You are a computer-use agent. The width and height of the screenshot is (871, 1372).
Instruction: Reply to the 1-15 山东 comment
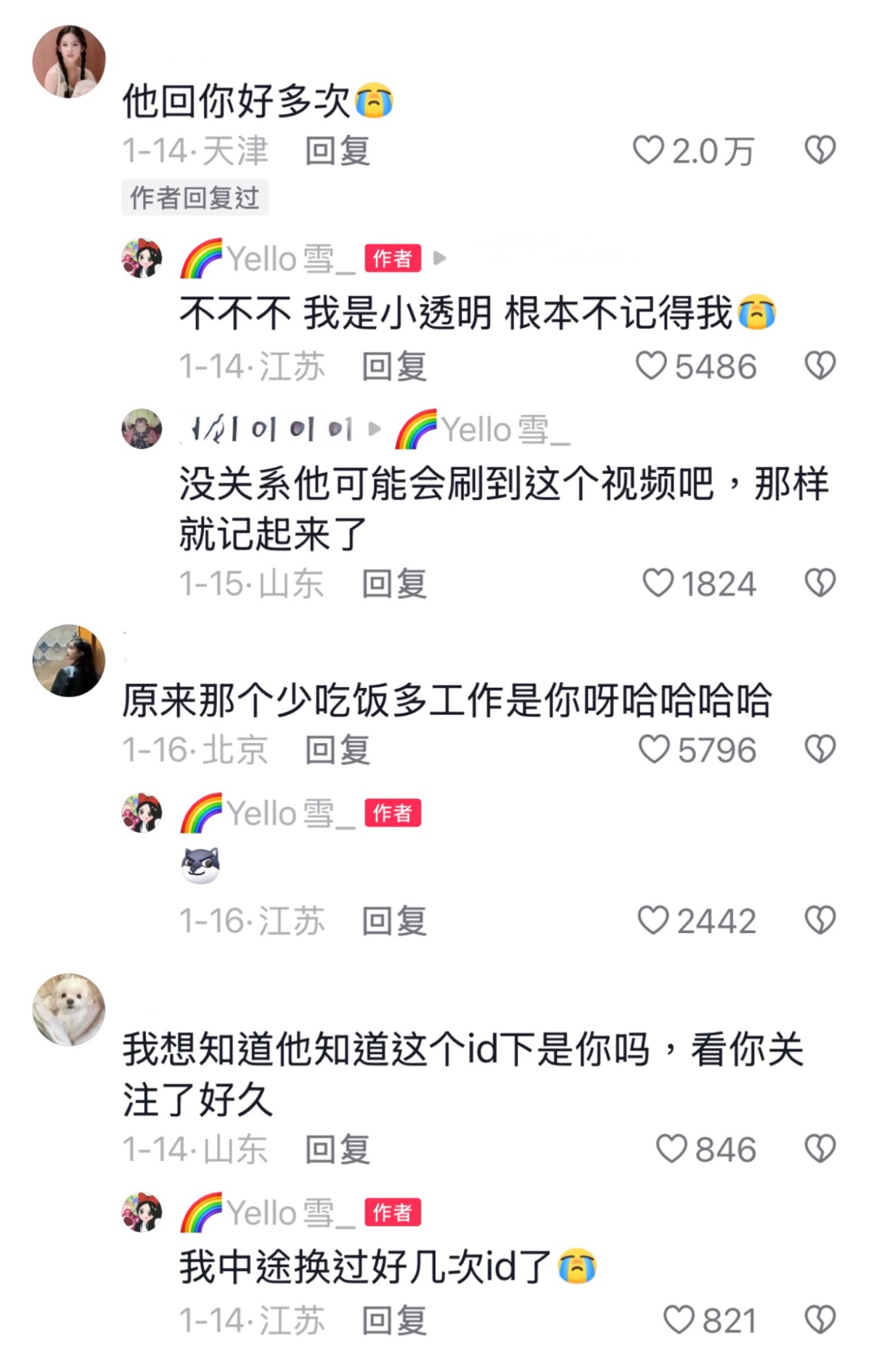(x=394, y=583)
